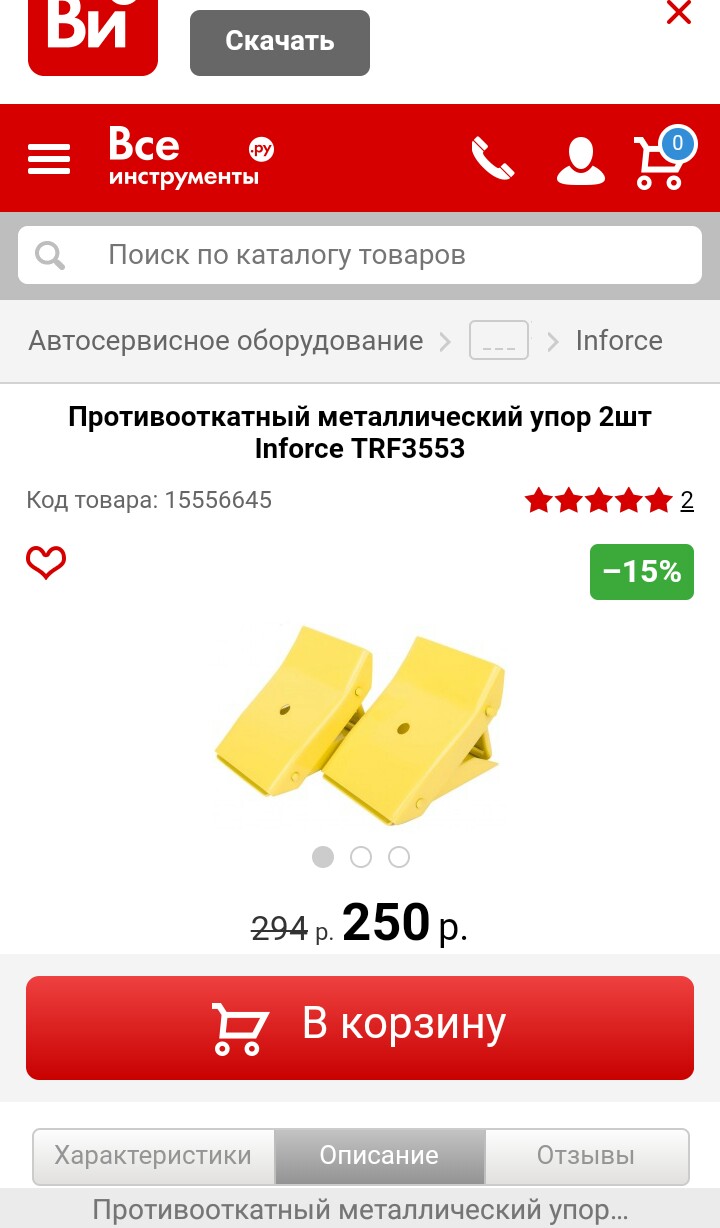Open the hamburger navigation menu
This screenshot has width=720, height=1228.
tap(49, 159)
